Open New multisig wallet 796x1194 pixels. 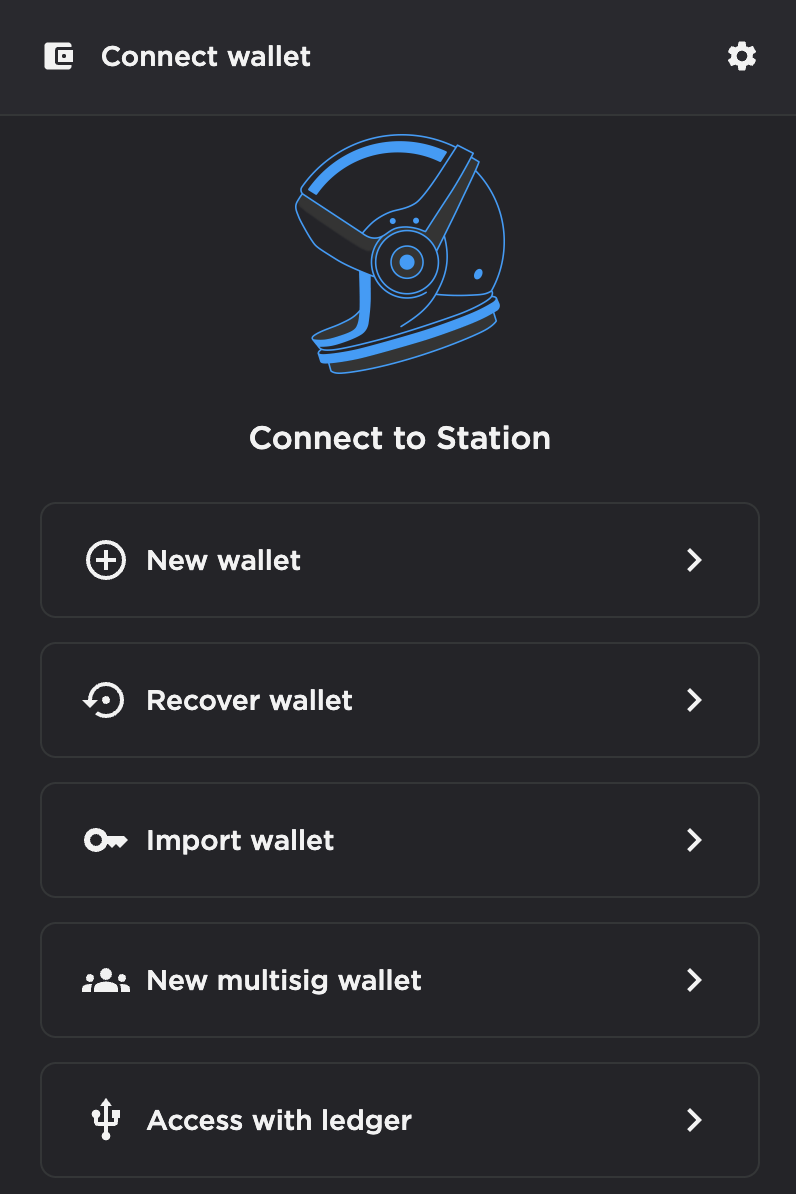(399, 980)
